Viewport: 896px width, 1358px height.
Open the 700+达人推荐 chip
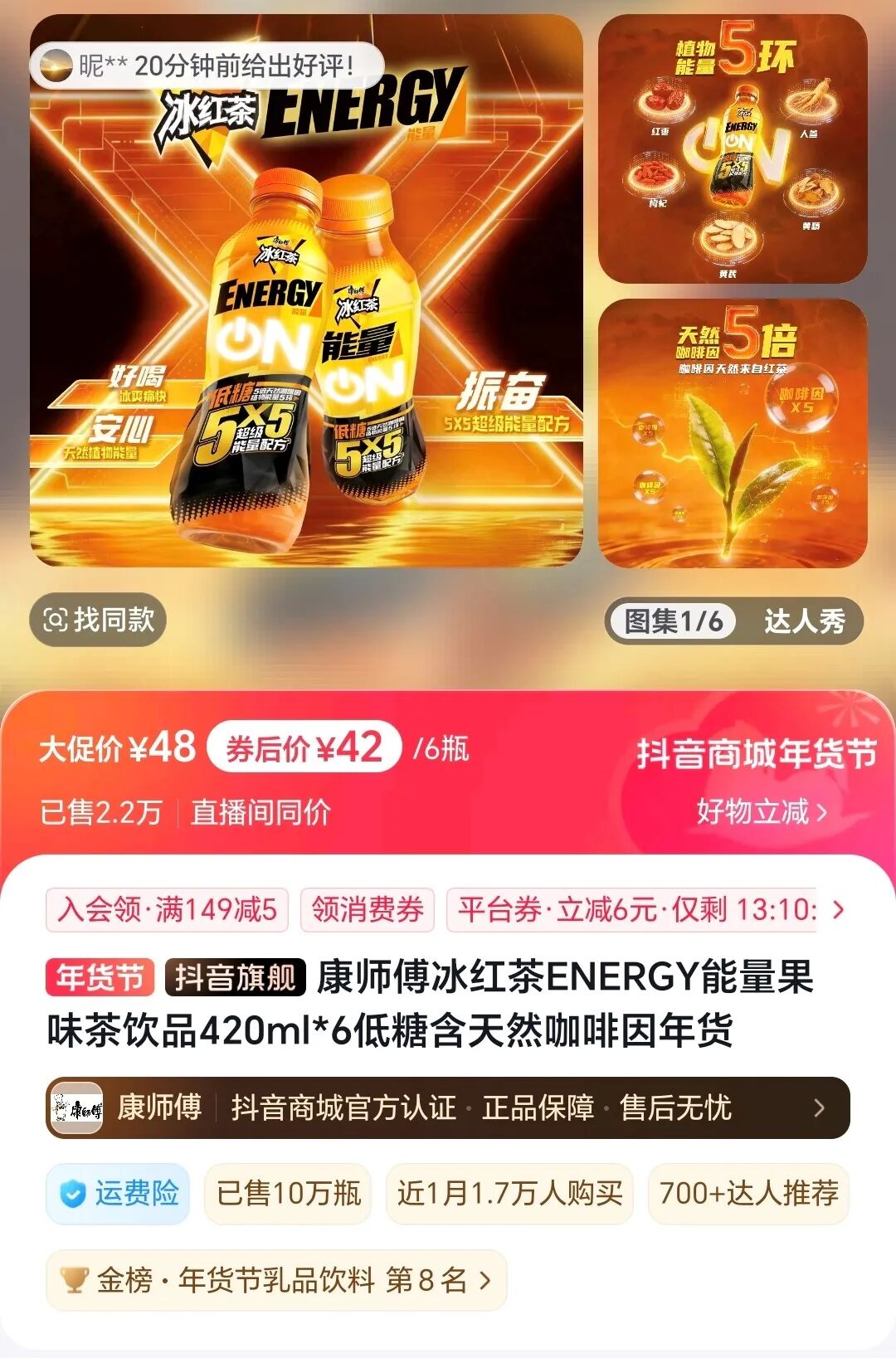pos(748,1193)
